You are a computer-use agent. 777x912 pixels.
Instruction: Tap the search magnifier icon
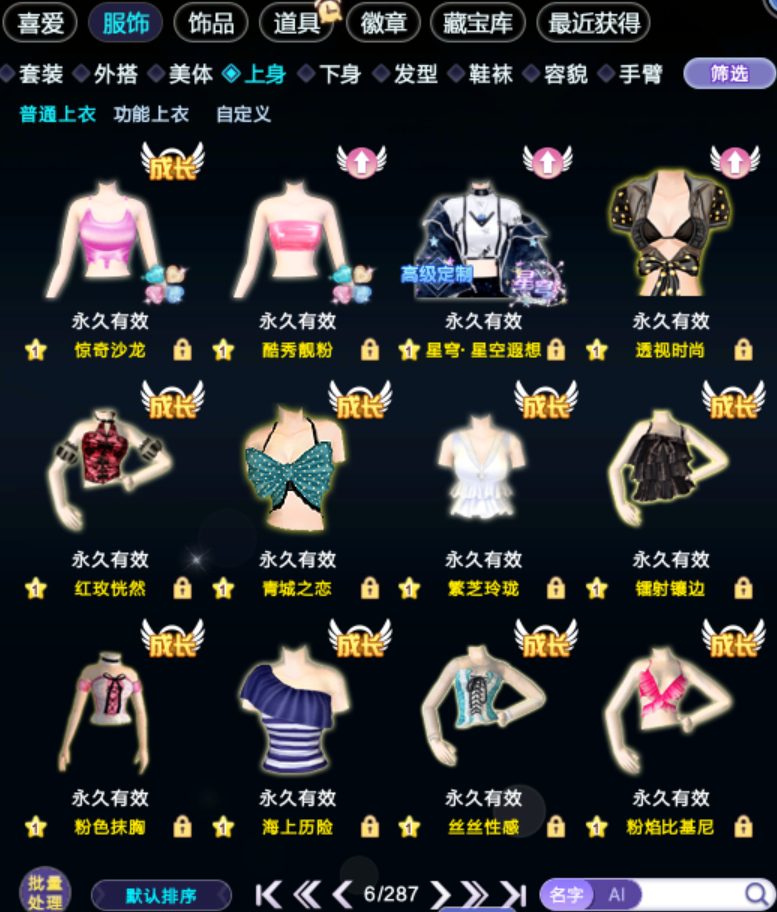(756, 894)
